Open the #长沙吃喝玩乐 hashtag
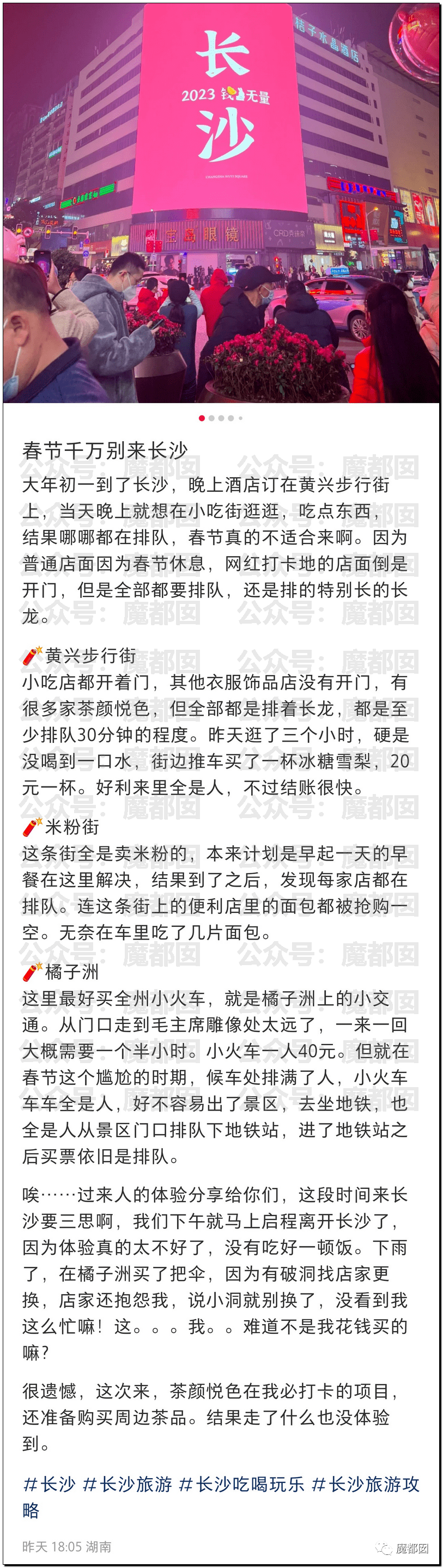This screenshot has height=1568, width=443. click(242, 1484)
